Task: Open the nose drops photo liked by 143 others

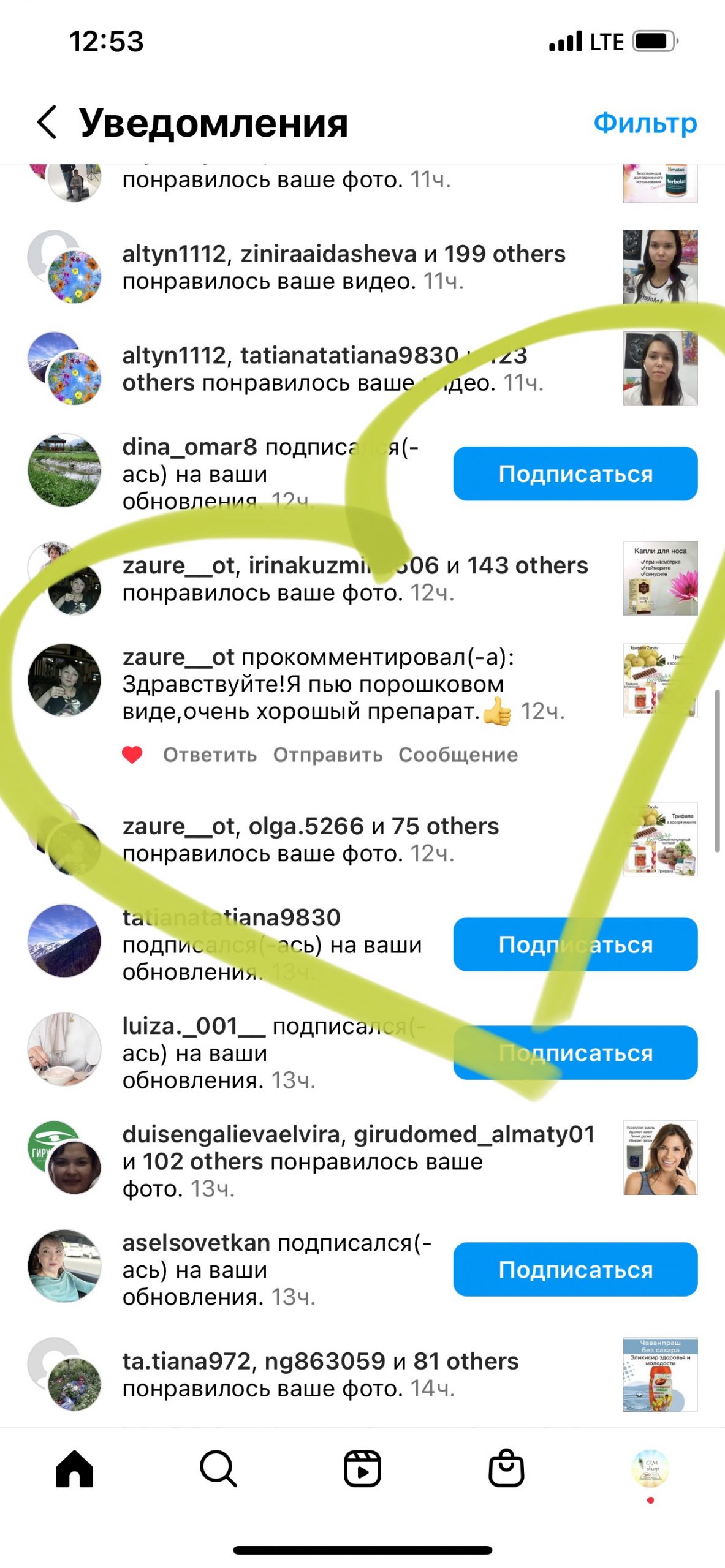Action: 659,578
